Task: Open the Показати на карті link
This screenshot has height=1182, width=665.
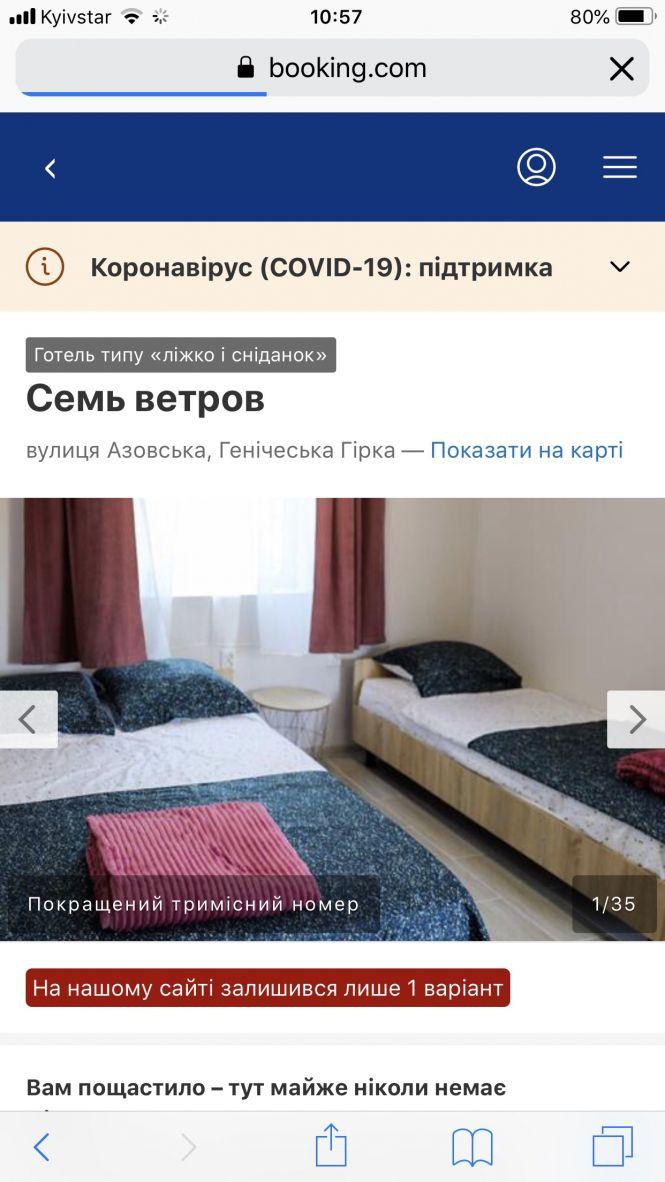Action: click(x=526, y=450)
